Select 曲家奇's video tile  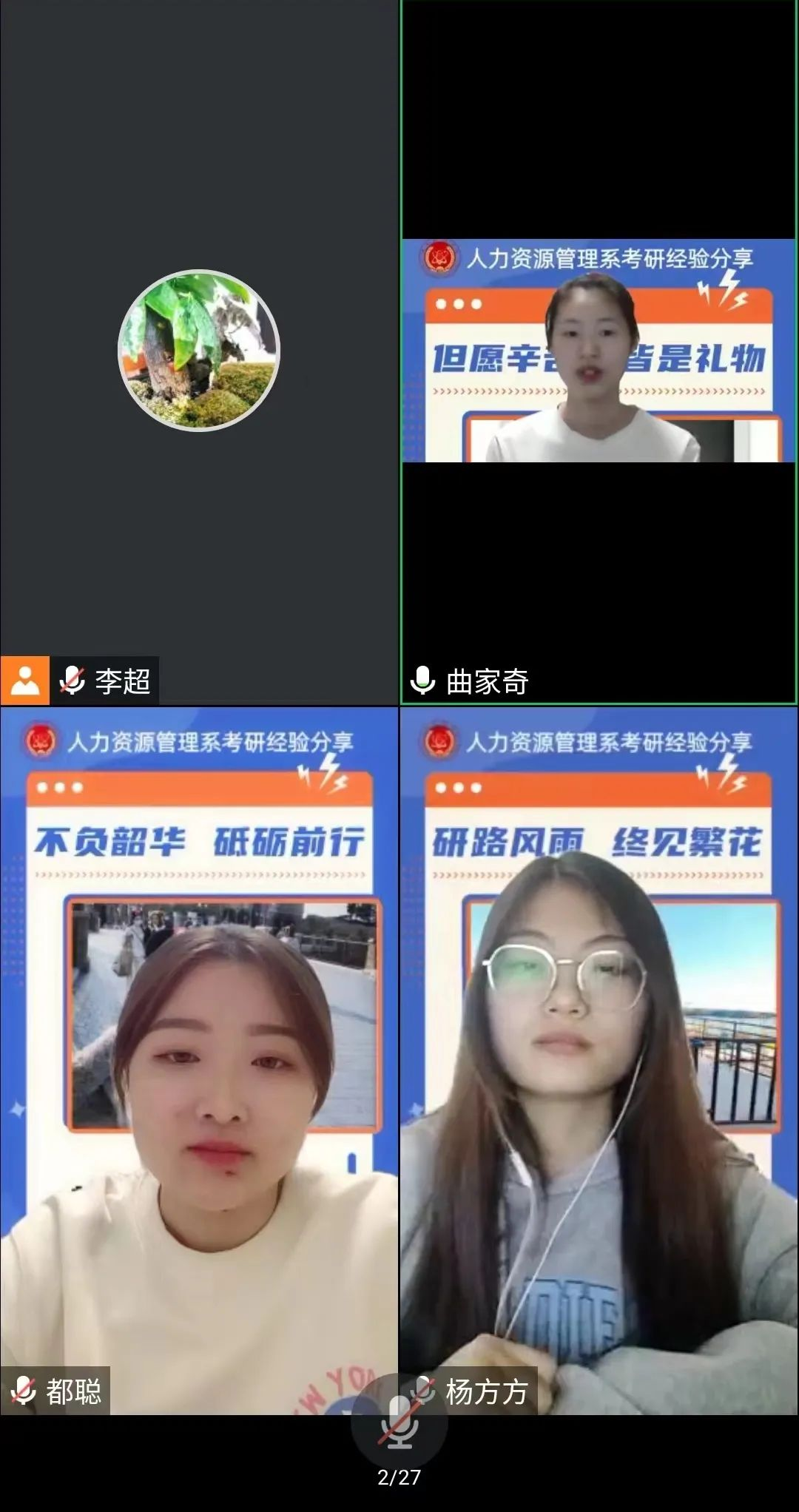tap(598, 351)
